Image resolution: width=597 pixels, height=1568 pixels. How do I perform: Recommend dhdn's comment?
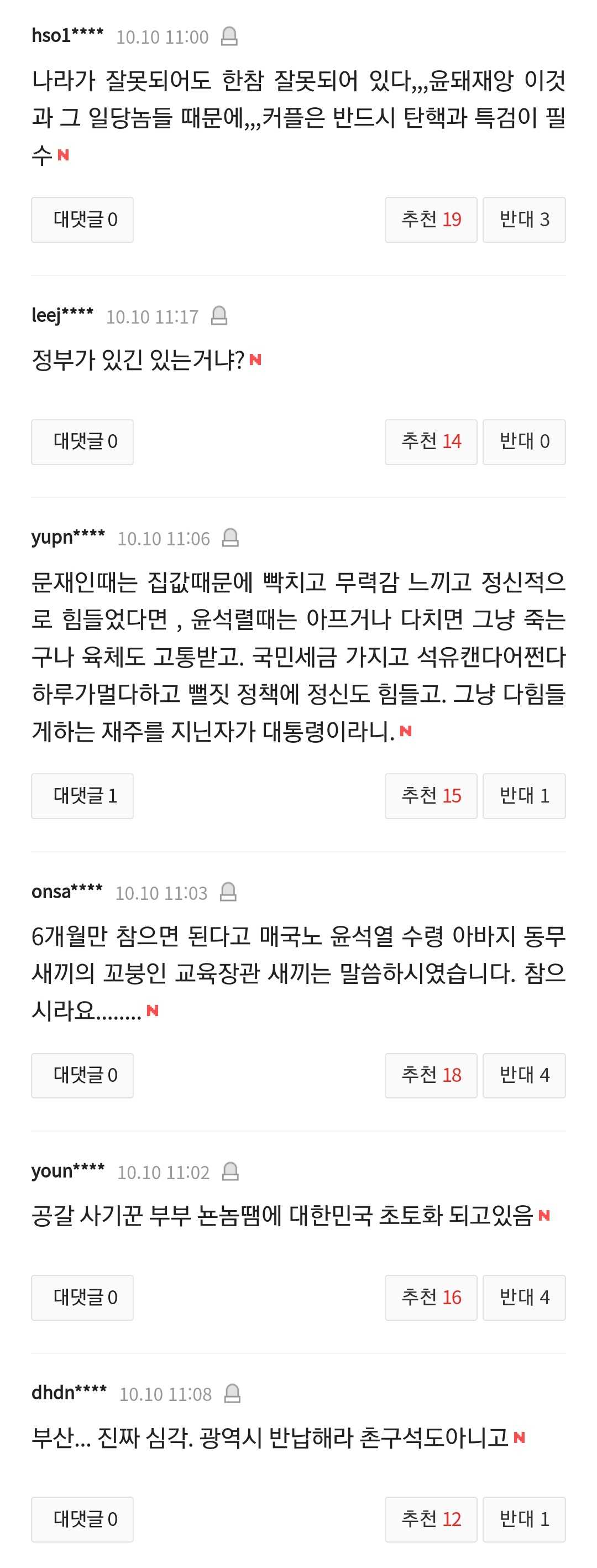pyautogui.click(x=430, y=1519)
